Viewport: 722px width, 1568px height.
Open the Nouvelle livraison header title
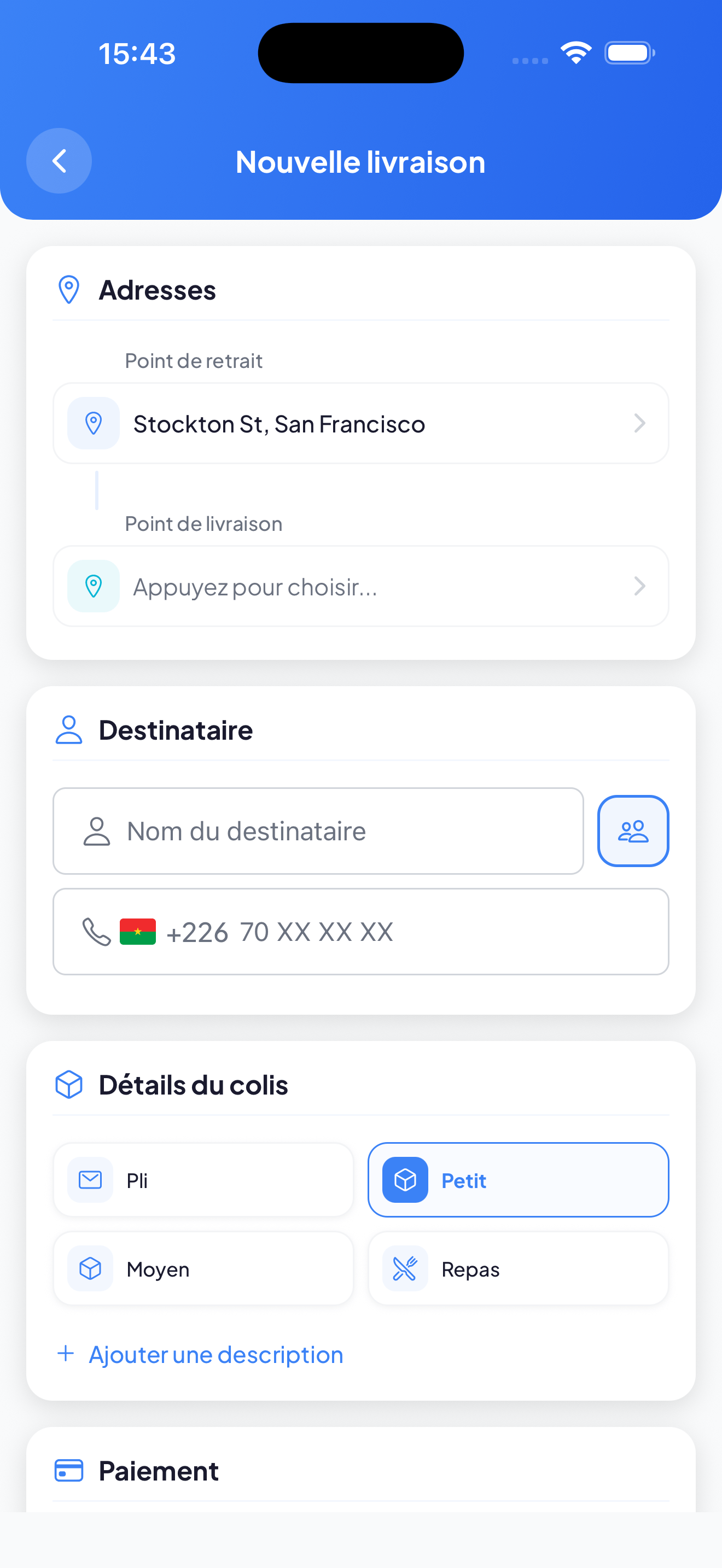point(360,161)
